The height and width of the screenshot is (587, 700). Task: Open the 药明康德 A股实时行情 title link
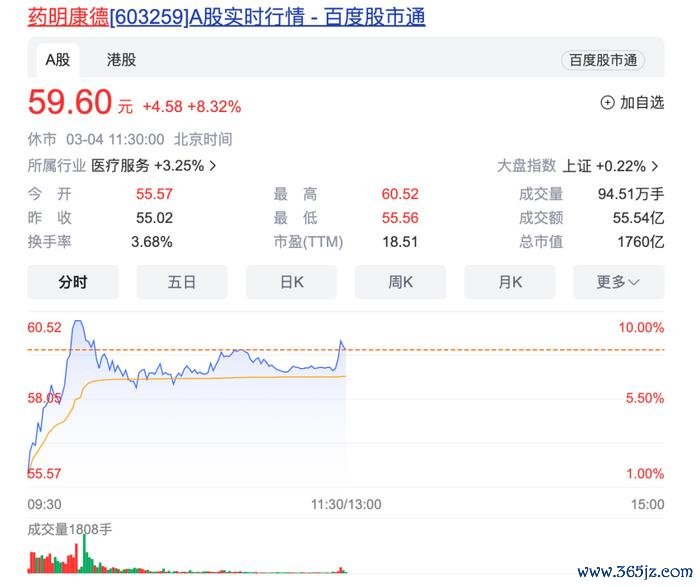[x=226, y=17]
